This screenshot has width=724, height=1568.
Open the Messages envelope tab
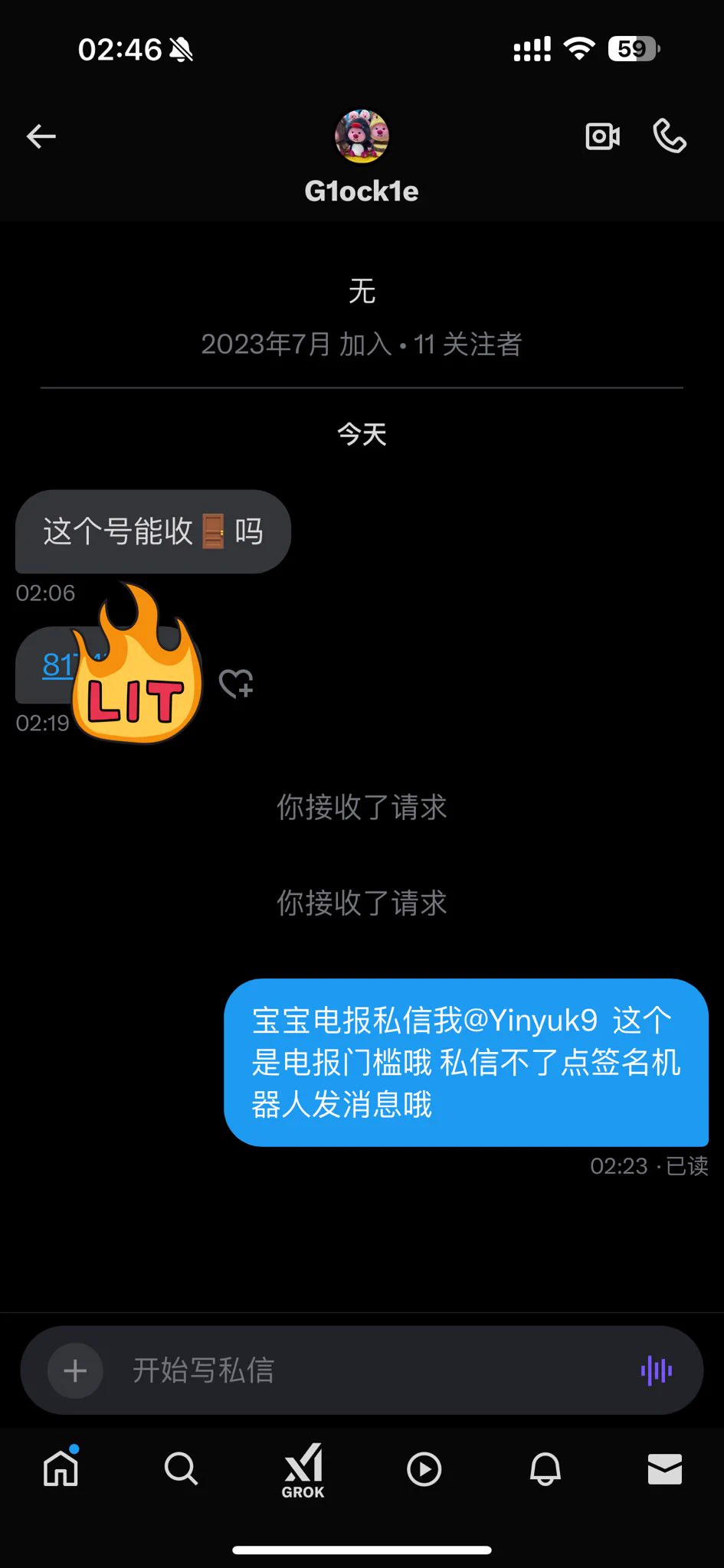pyautogui.click(x=664, y=1468)
